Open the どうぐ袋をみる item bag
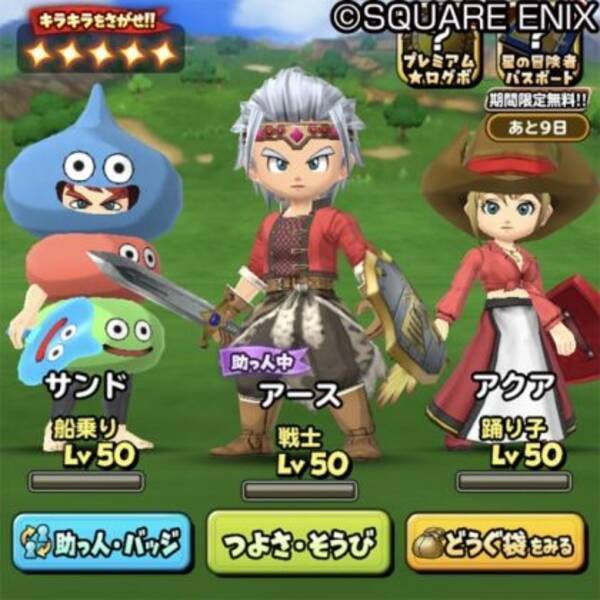The image size is (600, 600). coord(496,545)
